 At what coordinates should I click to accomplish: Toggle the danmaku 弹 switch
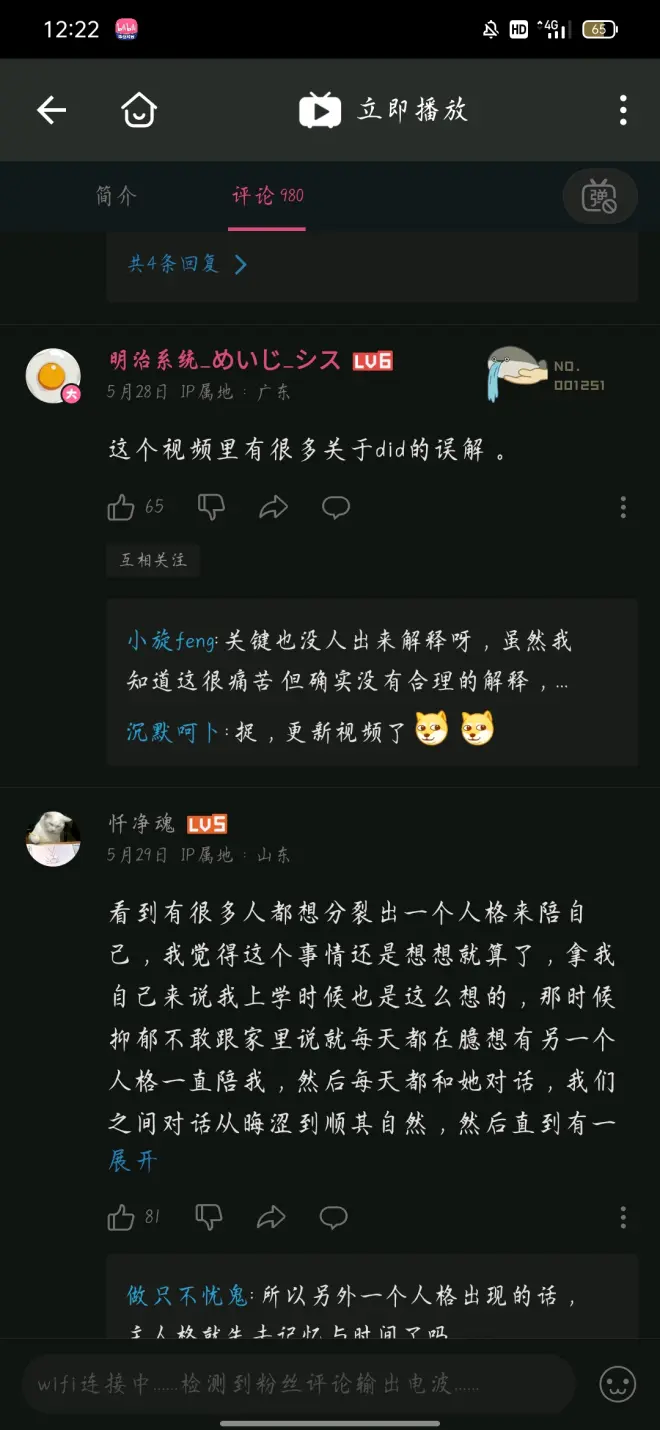pos(599,196)
